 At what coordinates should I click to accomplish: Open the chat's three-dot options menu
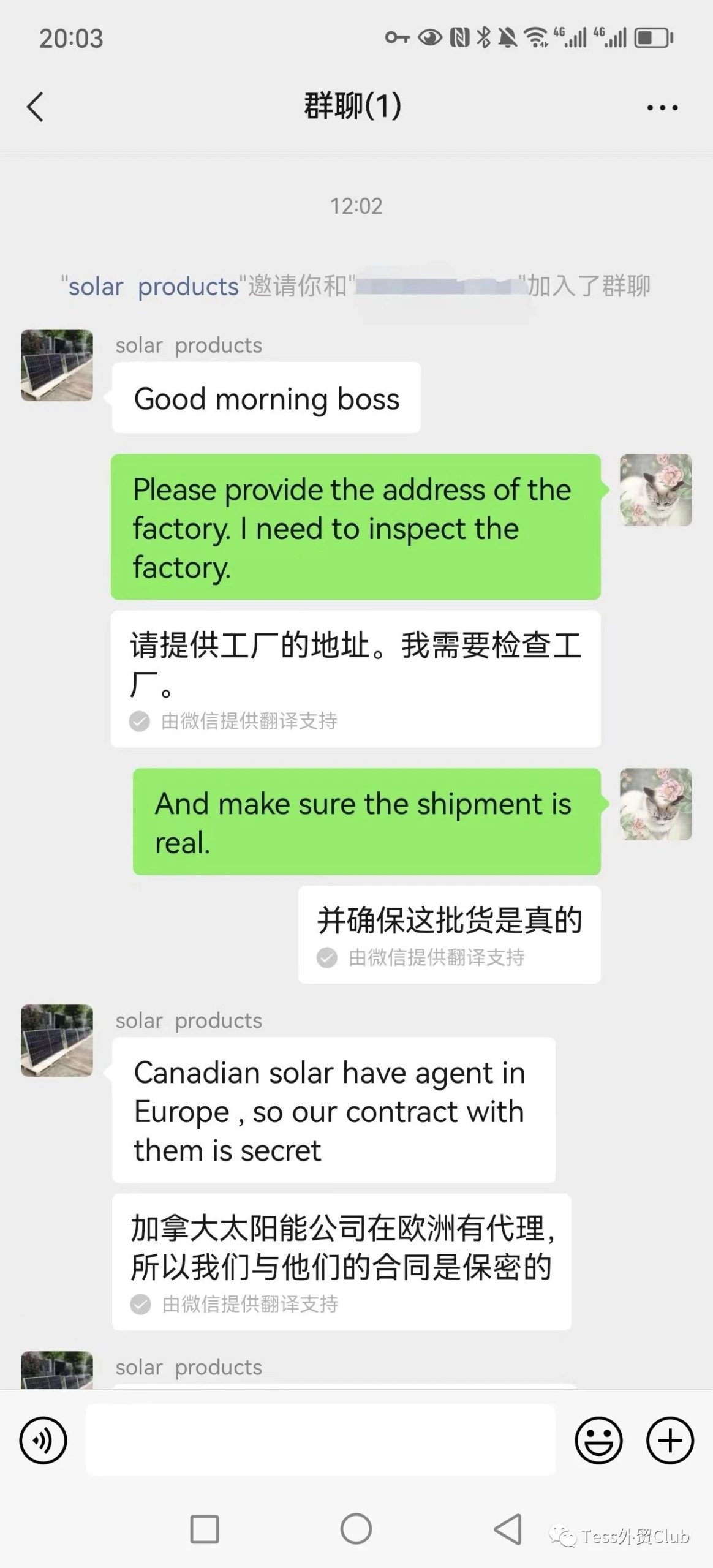662,108
